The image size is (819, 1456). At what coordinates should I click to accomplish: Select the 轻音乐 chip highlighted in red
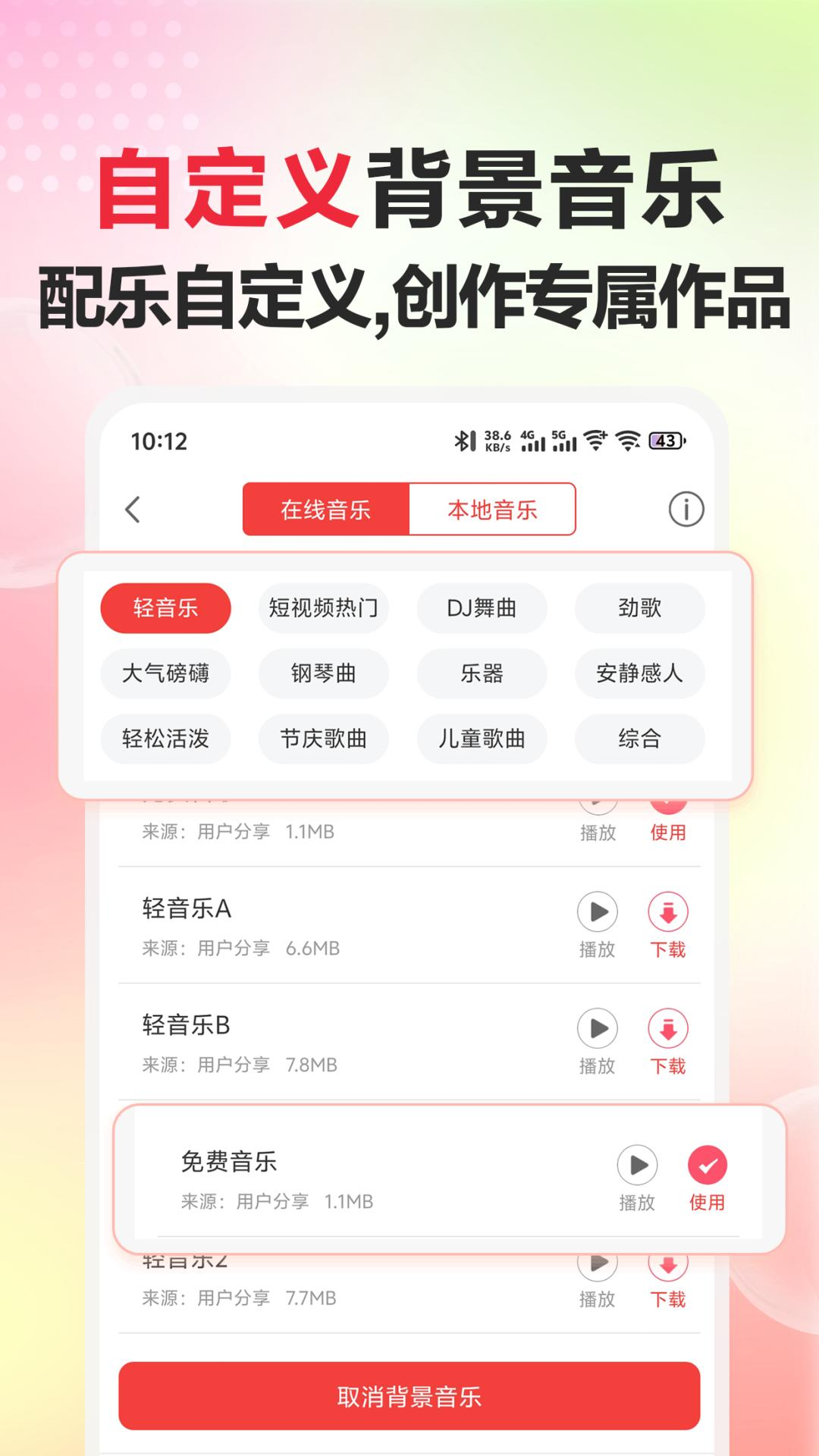point(166,608)
